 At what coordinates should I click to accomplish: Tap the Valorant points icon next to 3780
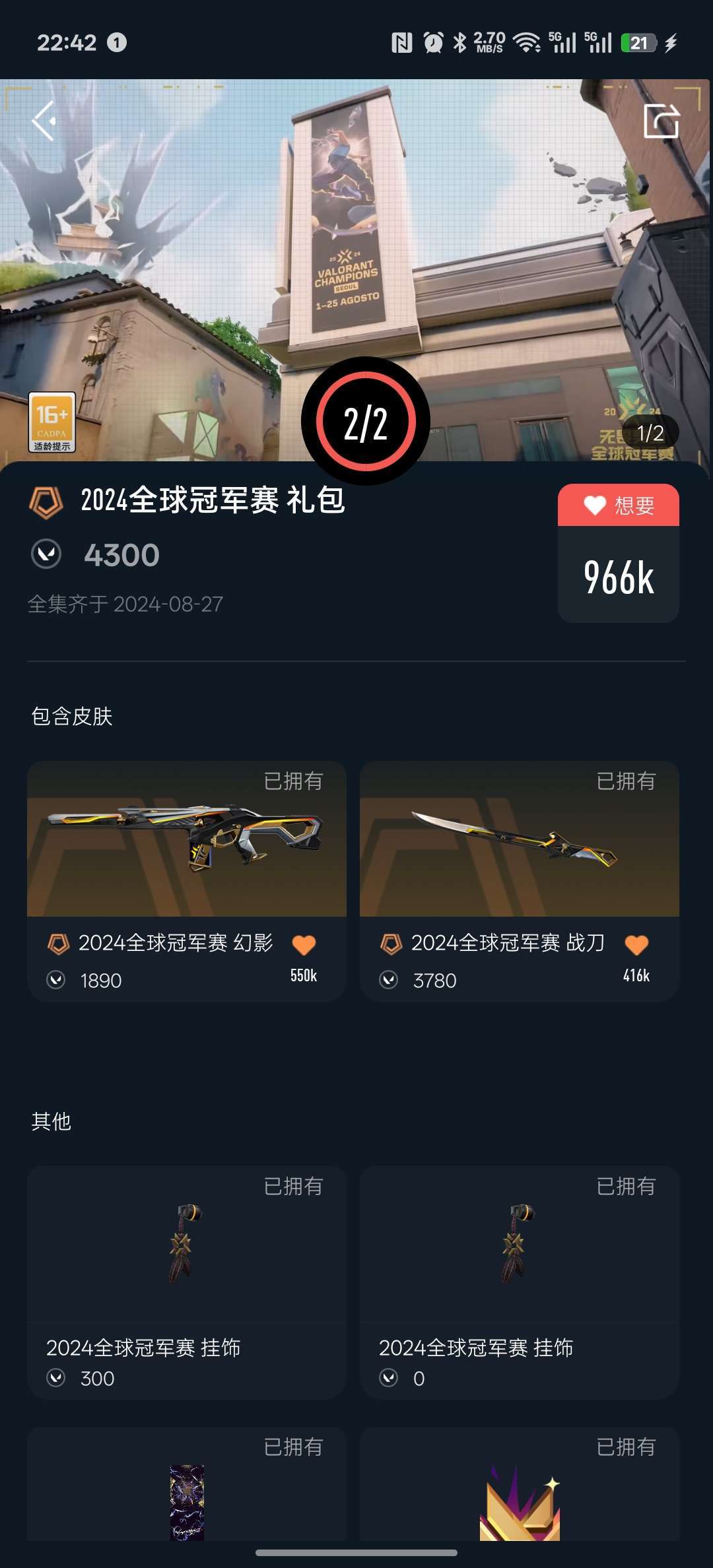(391, 981)
